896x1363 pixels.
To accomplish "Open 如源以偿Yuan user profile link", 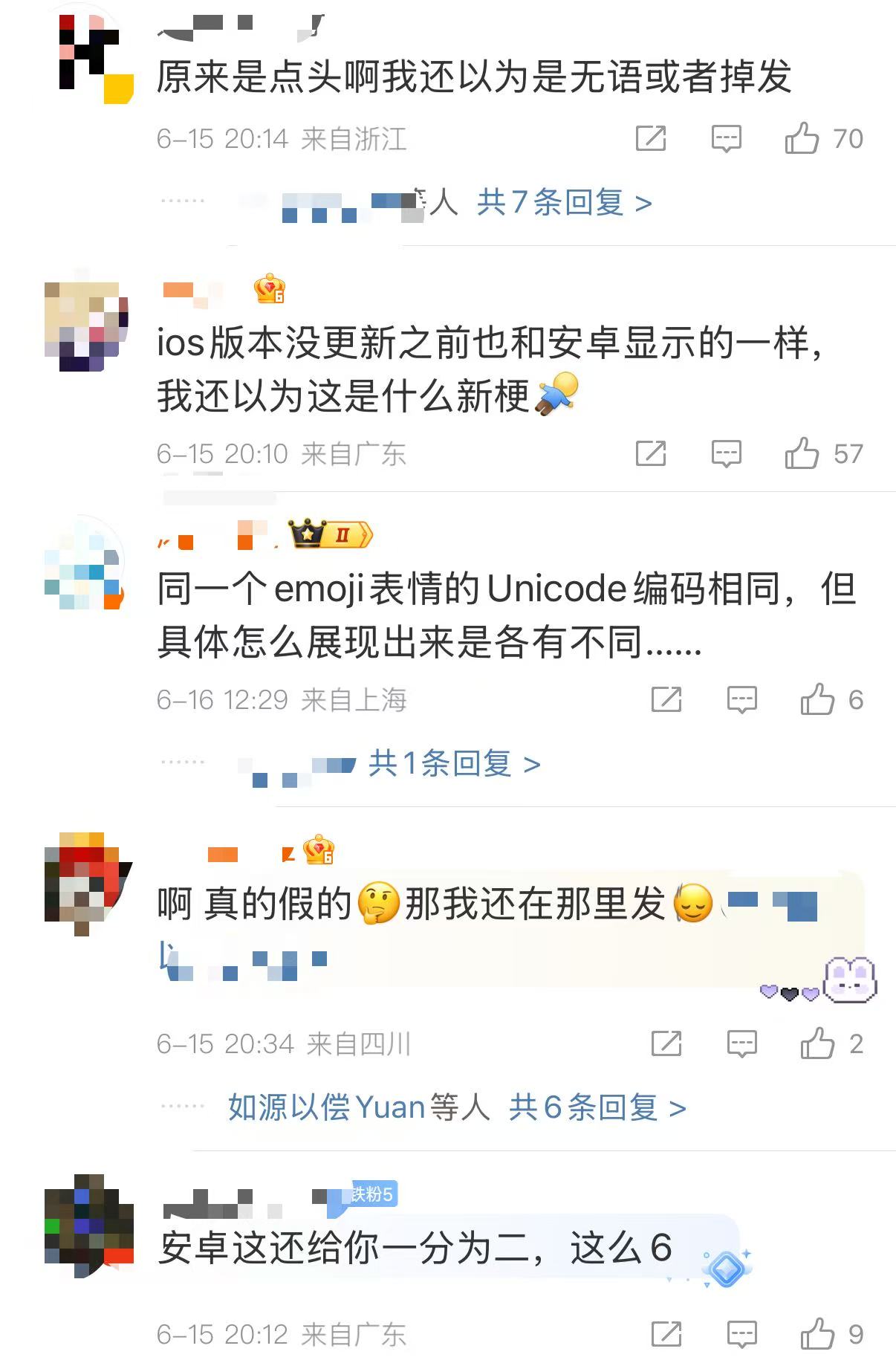I will pos(326,1107).
